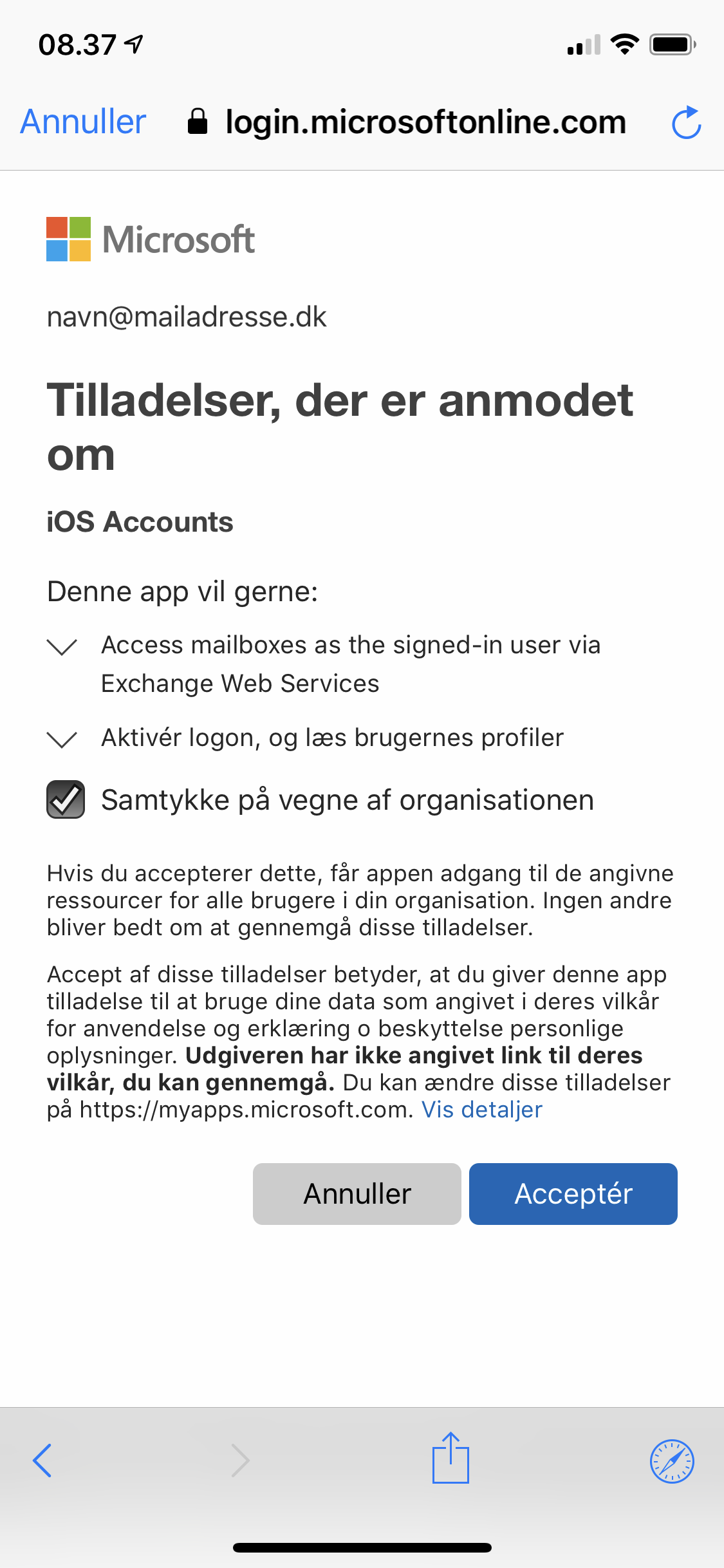Uncheck 'Samtykke på vegne af organisationen'
This screenshot has height=1568, width=724.
click(x=66, y=799)
